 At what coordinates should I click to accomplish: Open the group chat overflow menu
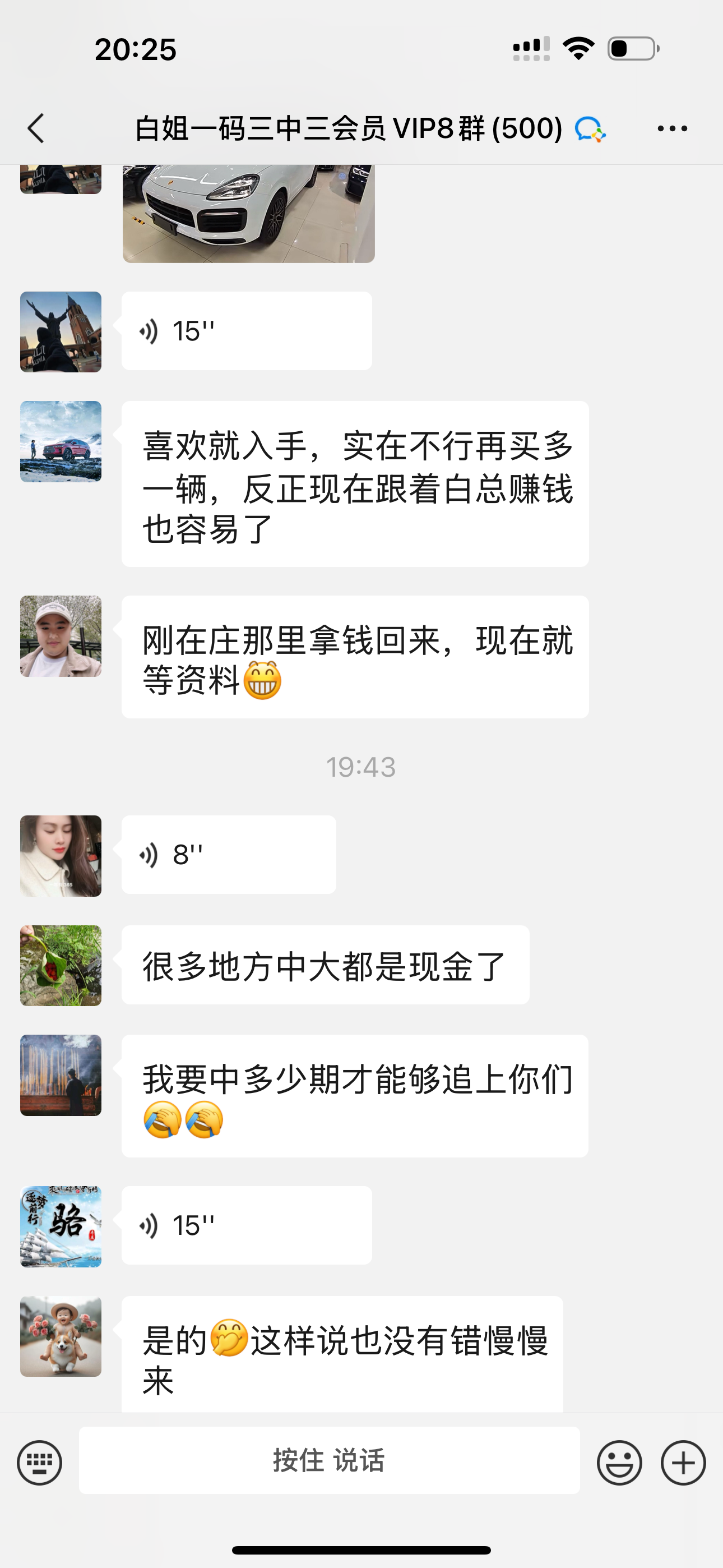[x=672, y=128]
